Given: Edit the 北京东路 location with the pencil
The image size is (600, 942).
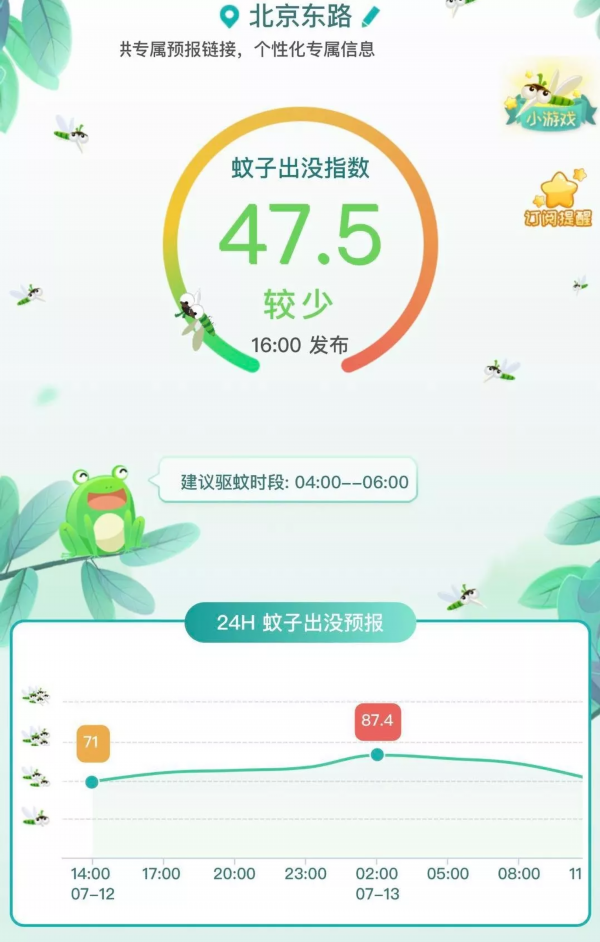Looking at the screenshot, I should (372, 16).
